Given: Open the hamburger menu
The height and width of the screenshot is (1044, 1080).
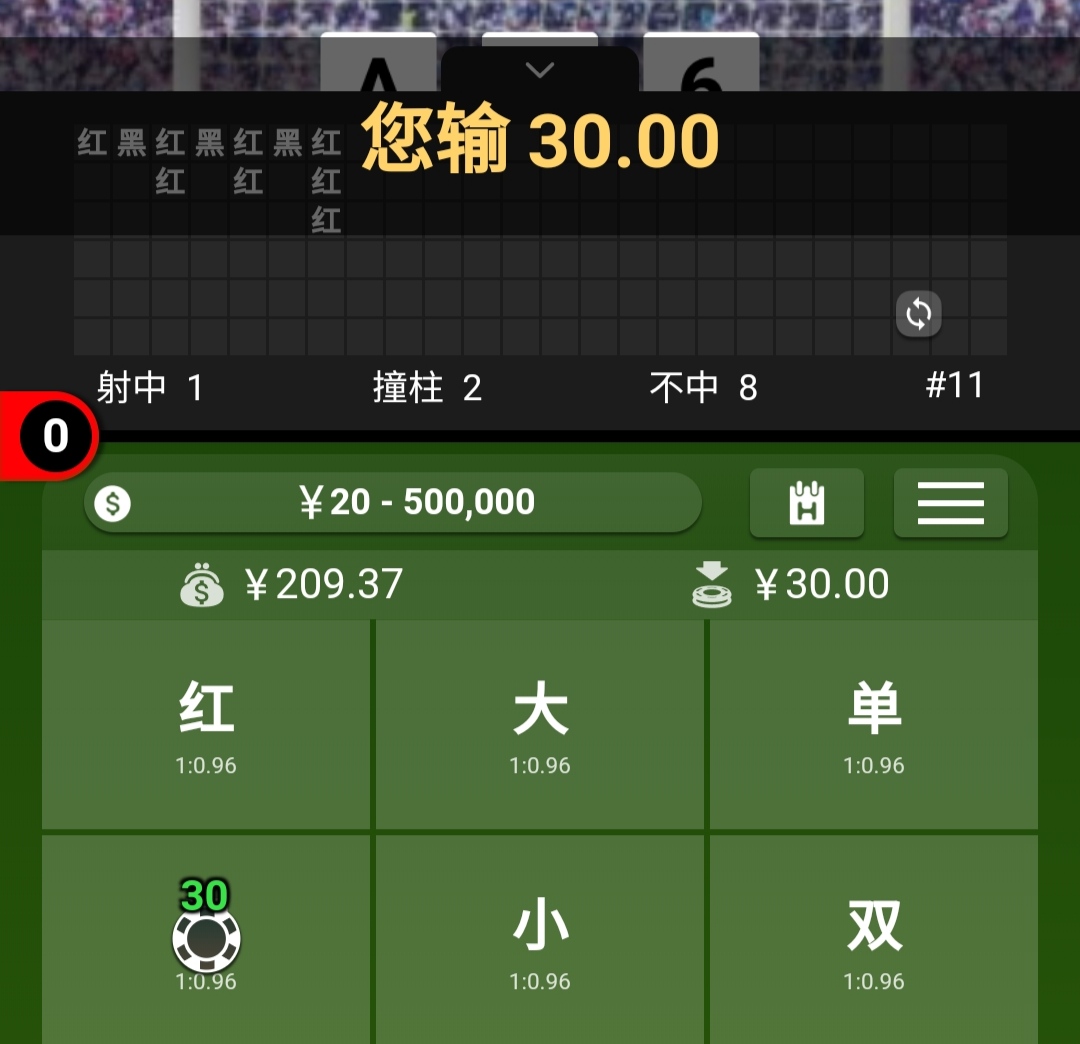Looking at the screenshot, I should pos(950,503).
